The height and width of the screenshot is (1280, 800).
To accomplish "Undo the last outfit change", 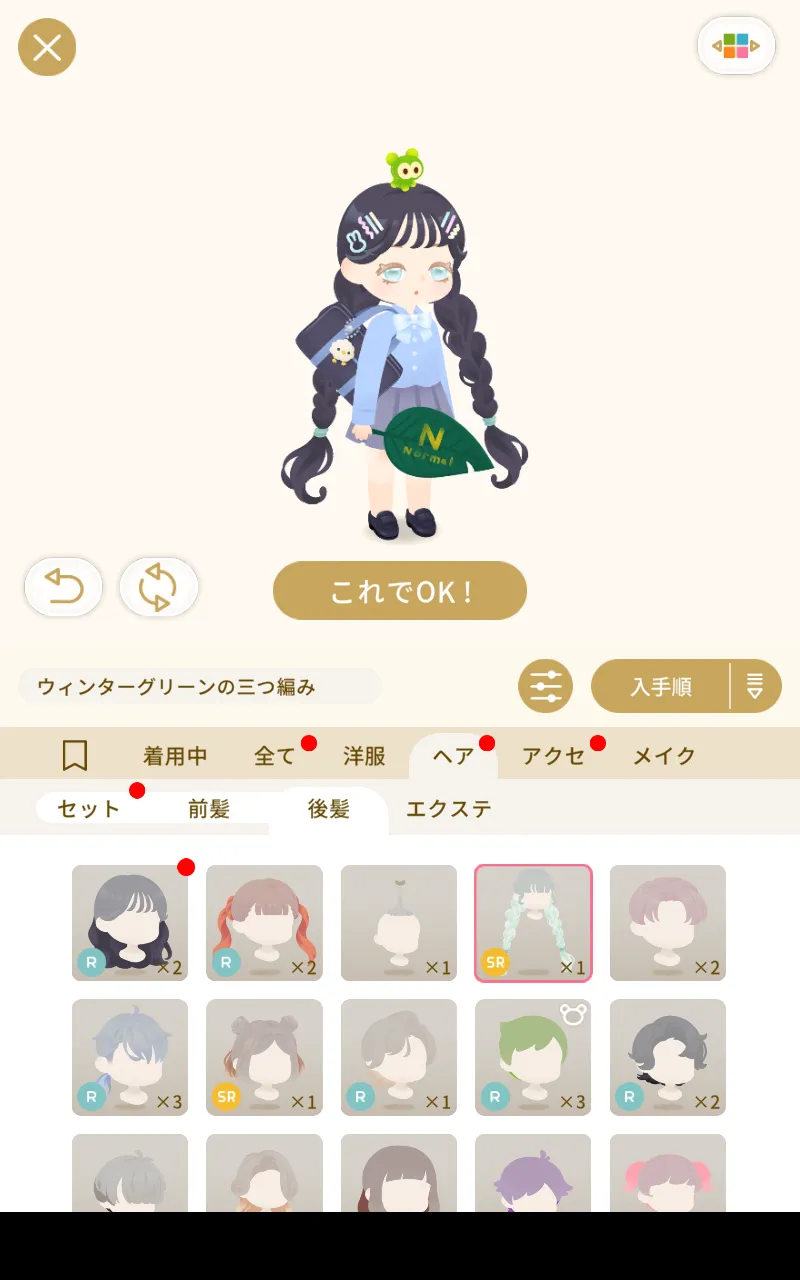I will (x=64, y=587).
